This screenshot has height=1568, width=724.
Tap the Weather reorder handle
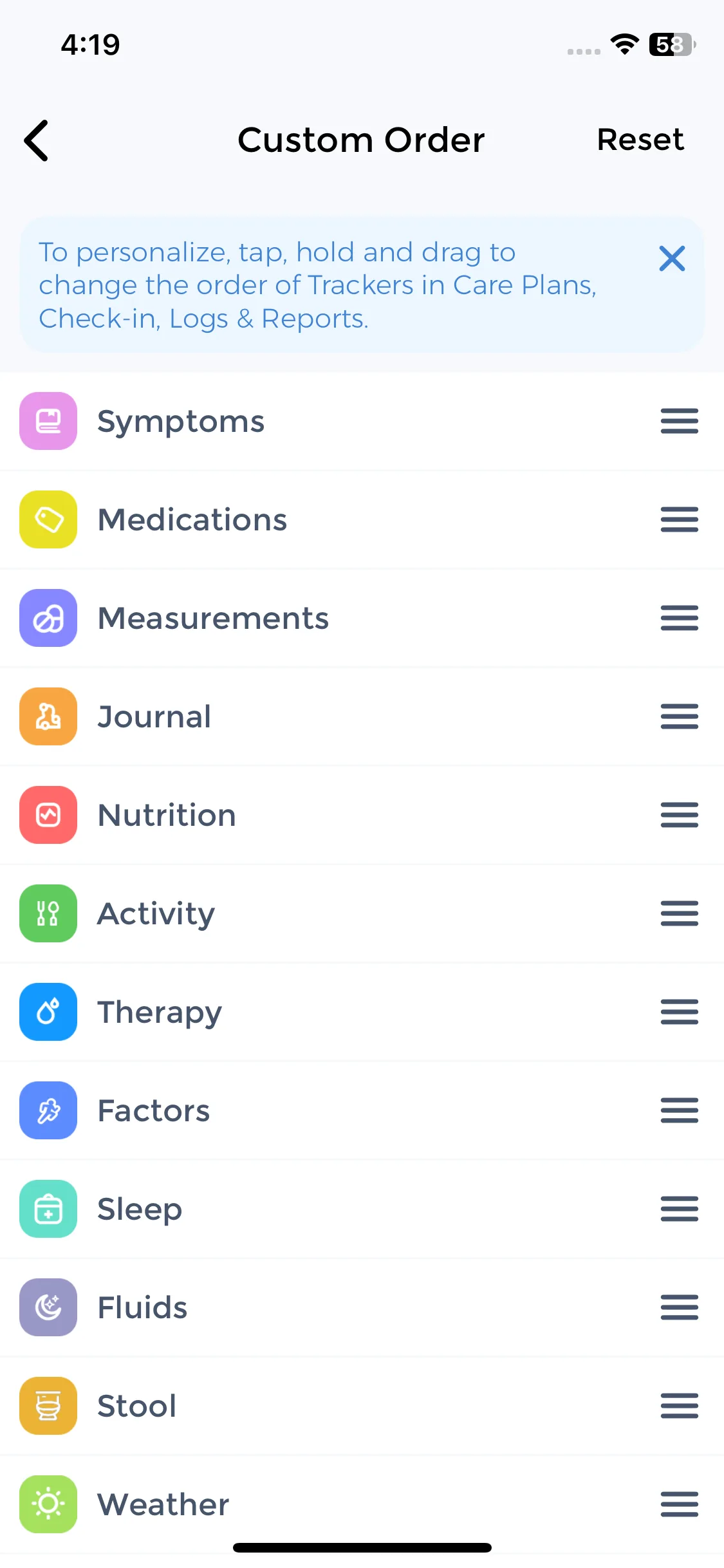click(x=679, y=1504)
